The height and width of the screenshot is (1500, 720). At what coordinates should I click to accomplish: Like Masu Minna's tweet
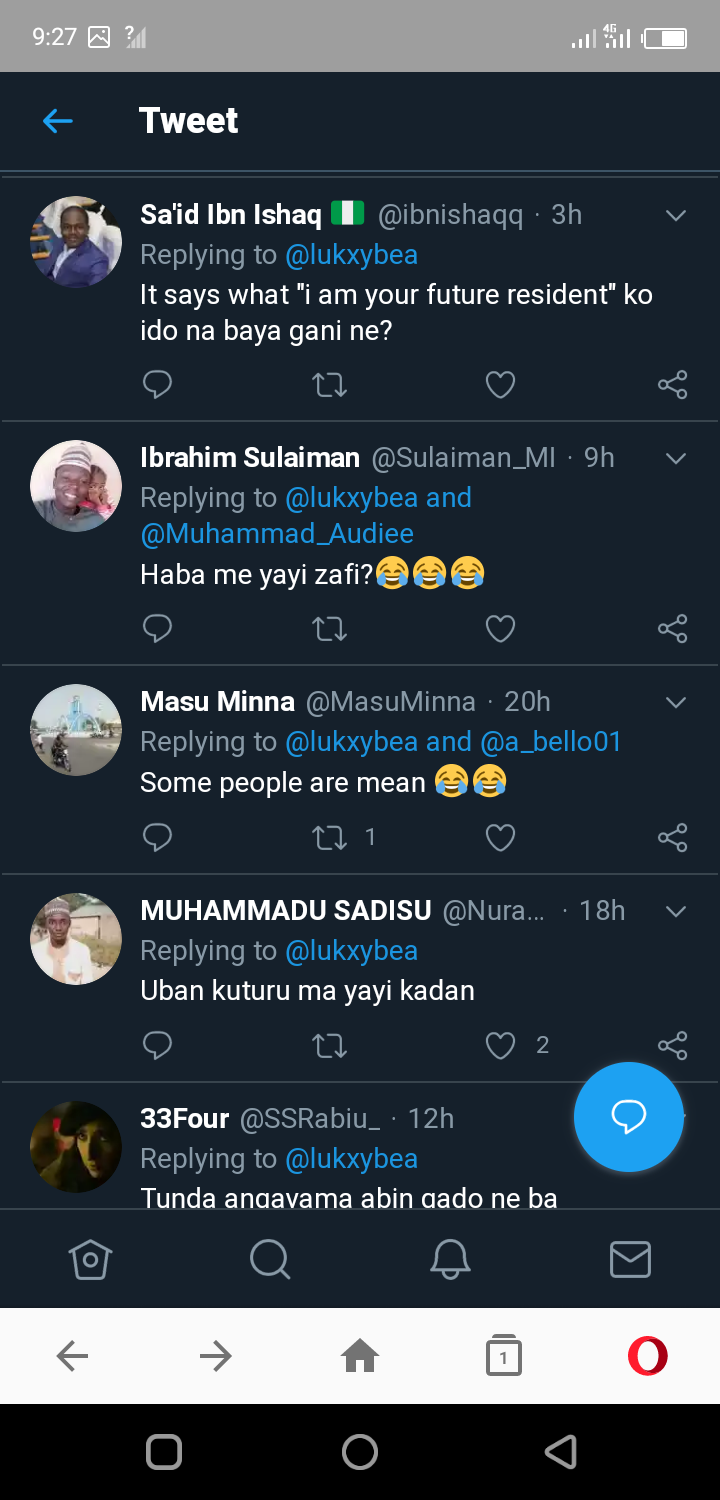pos(500,837)
